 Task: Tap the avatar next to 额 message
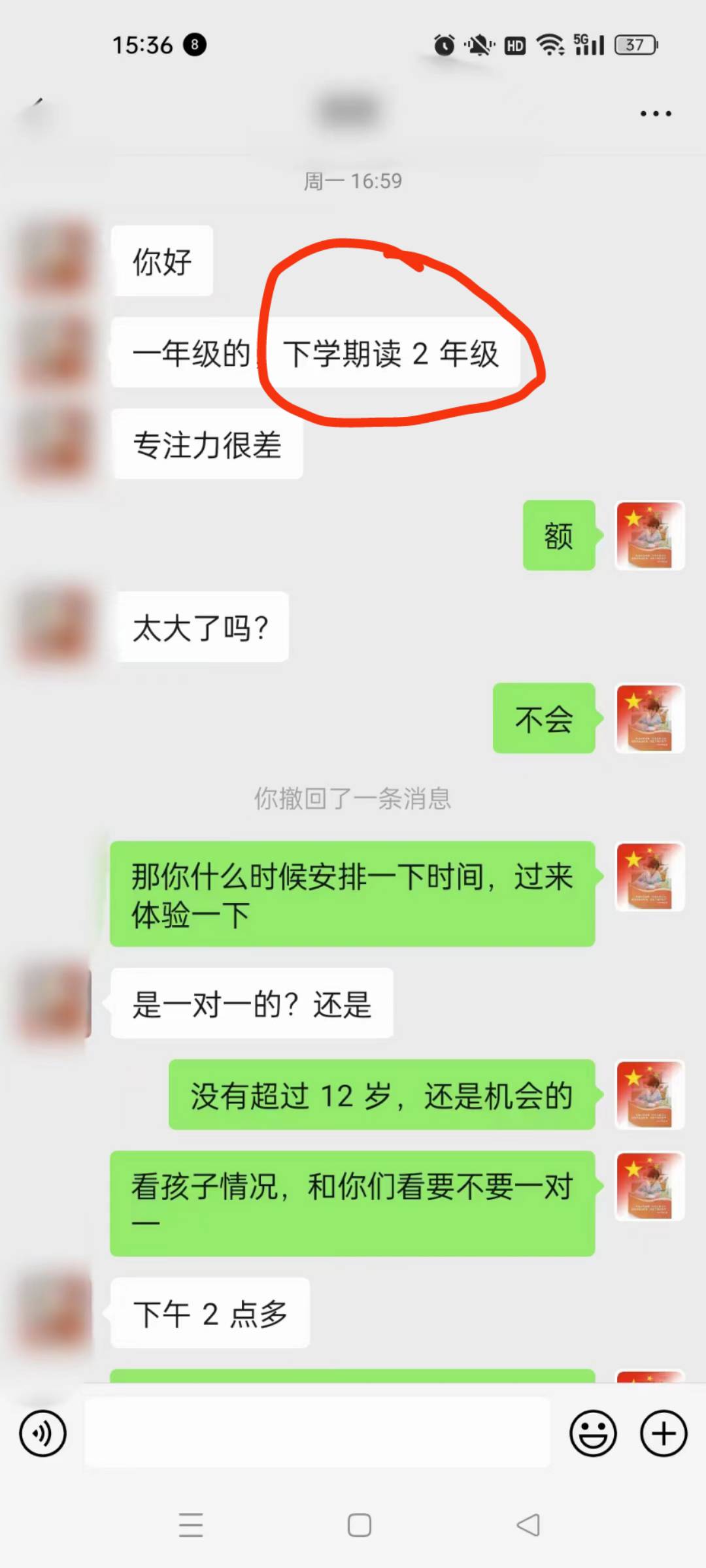tap(649, 536)
